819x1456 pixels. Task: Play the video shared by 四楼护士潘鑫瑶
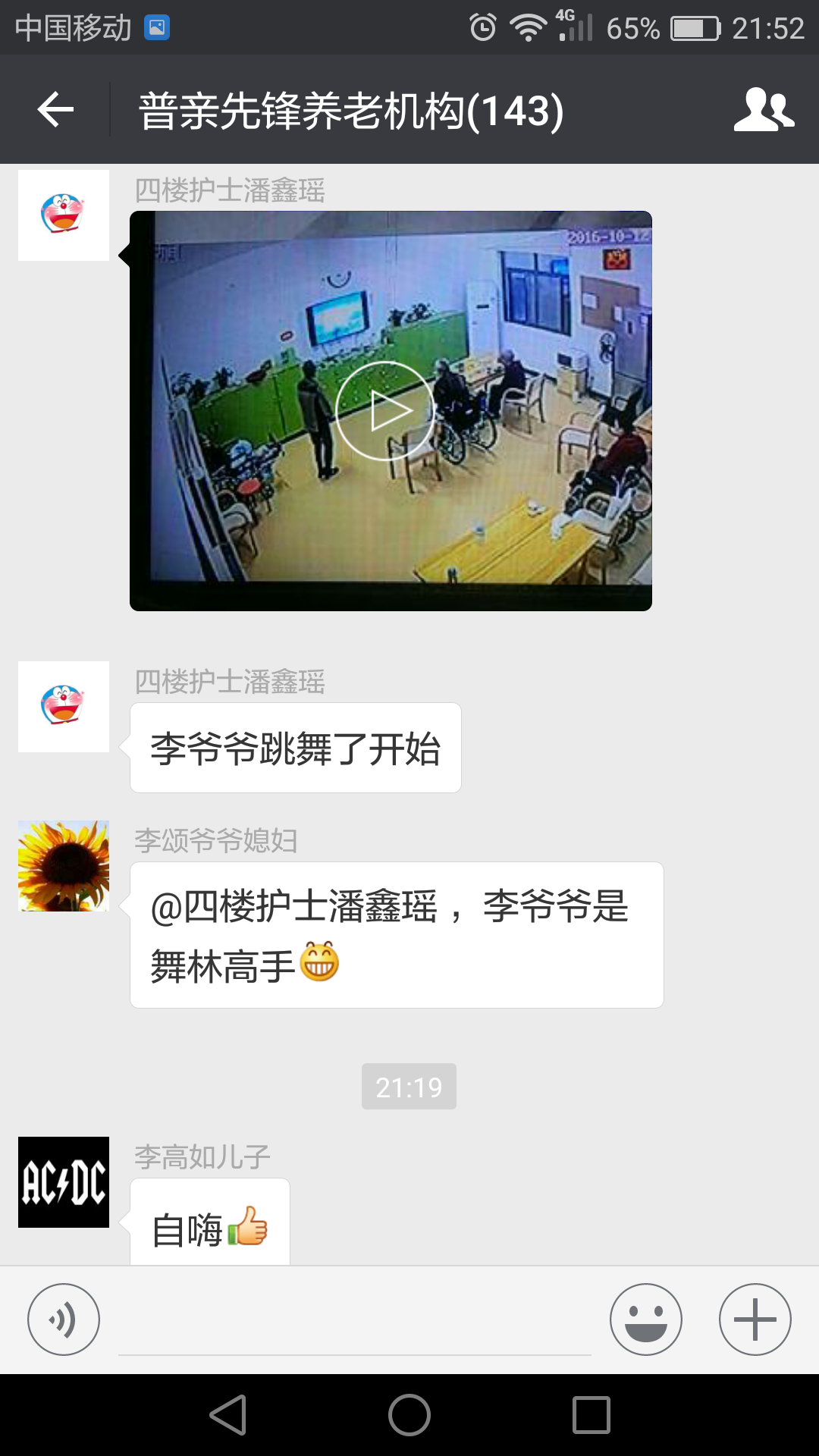[x=385, y=411]
